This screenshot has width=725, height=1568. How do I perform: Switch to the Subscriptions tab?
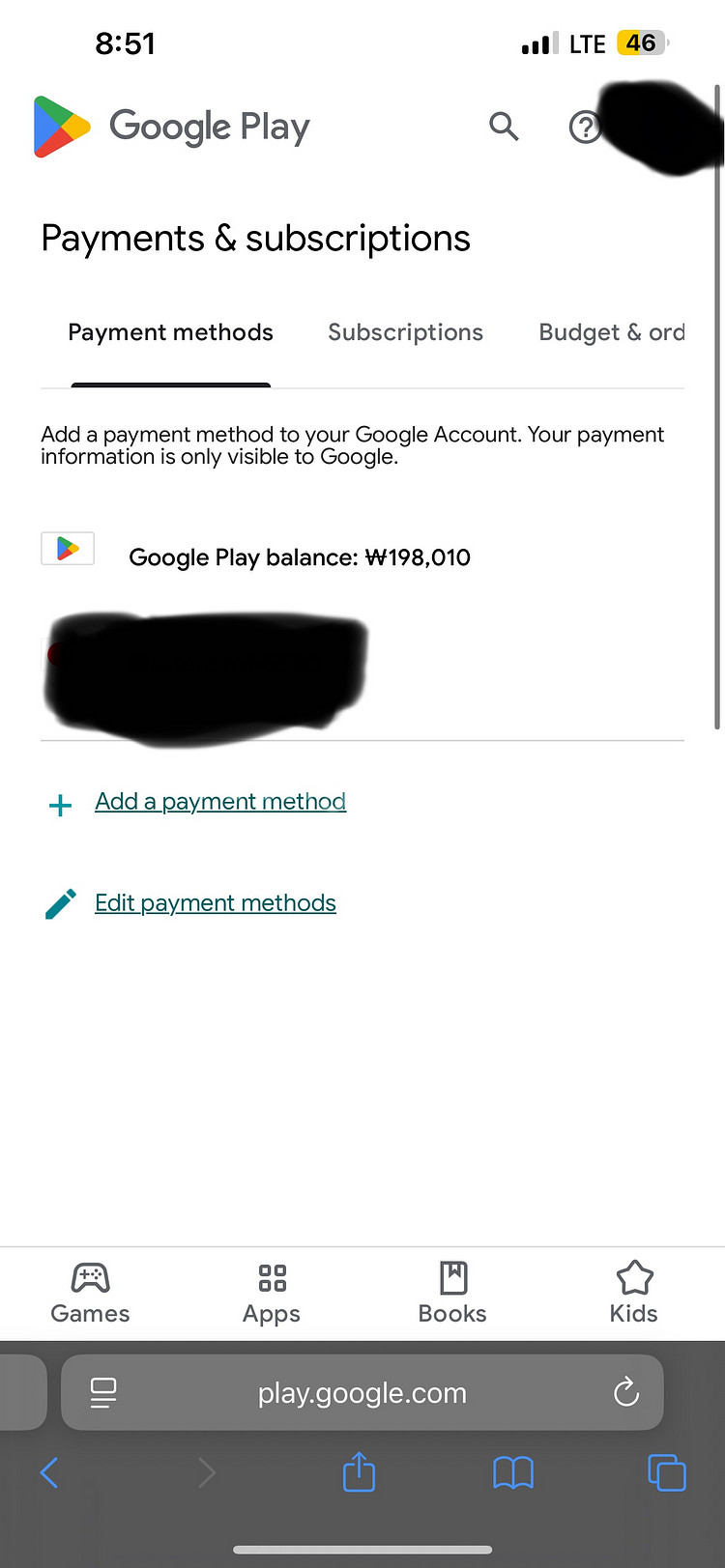(405, 332)
